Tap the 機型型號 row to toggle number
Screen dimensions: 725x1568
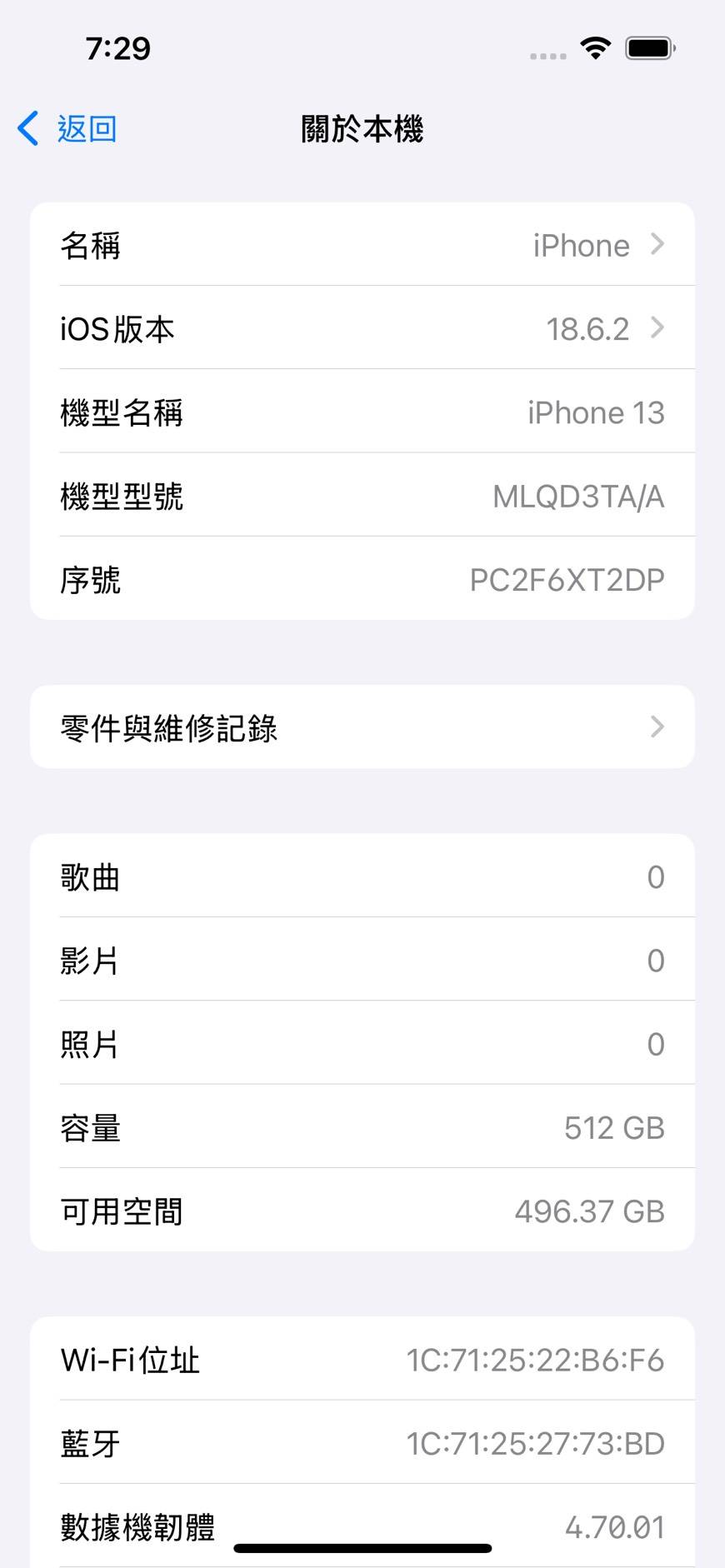coord(362,496)
